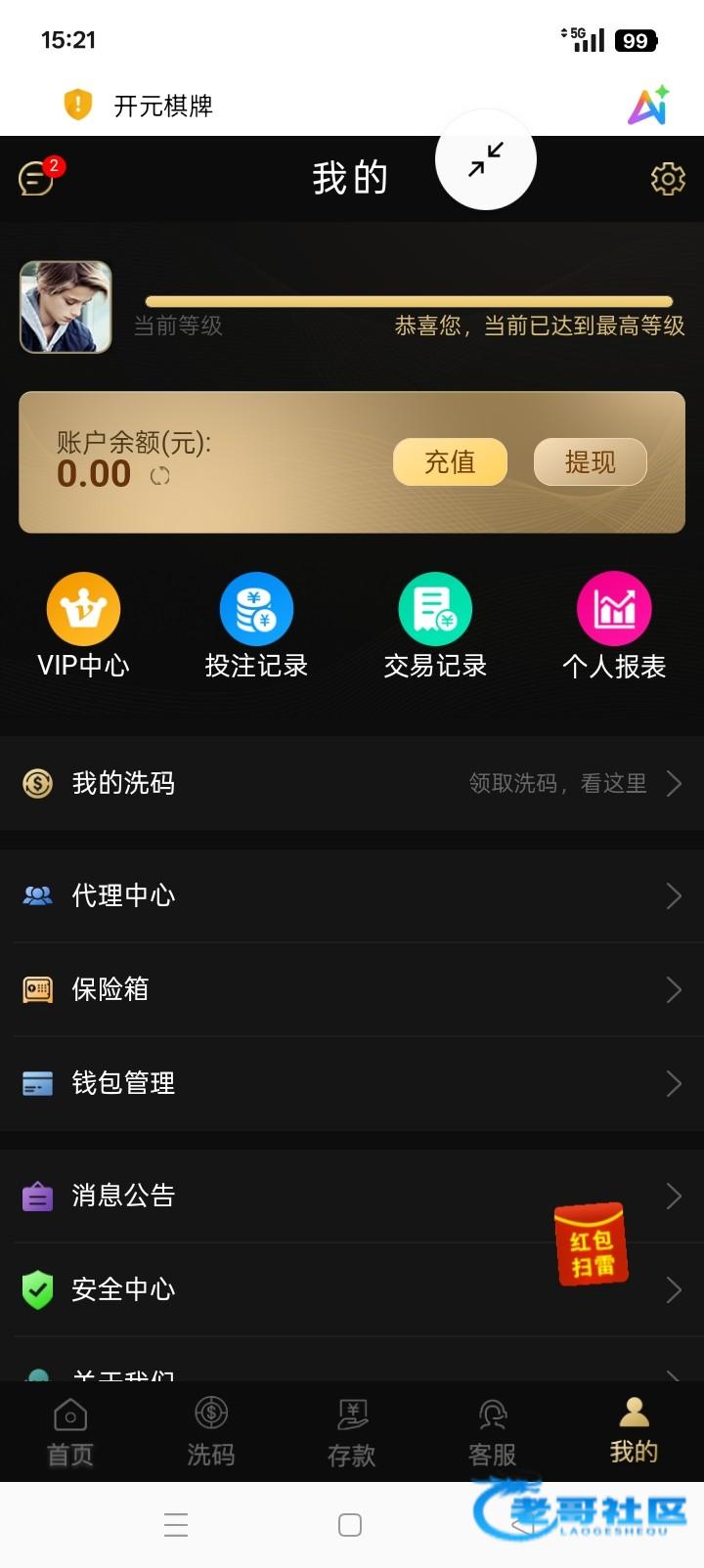704x1568 pixels.
Task: Open 交易记录 transaction records
Action: pos(435,627)
